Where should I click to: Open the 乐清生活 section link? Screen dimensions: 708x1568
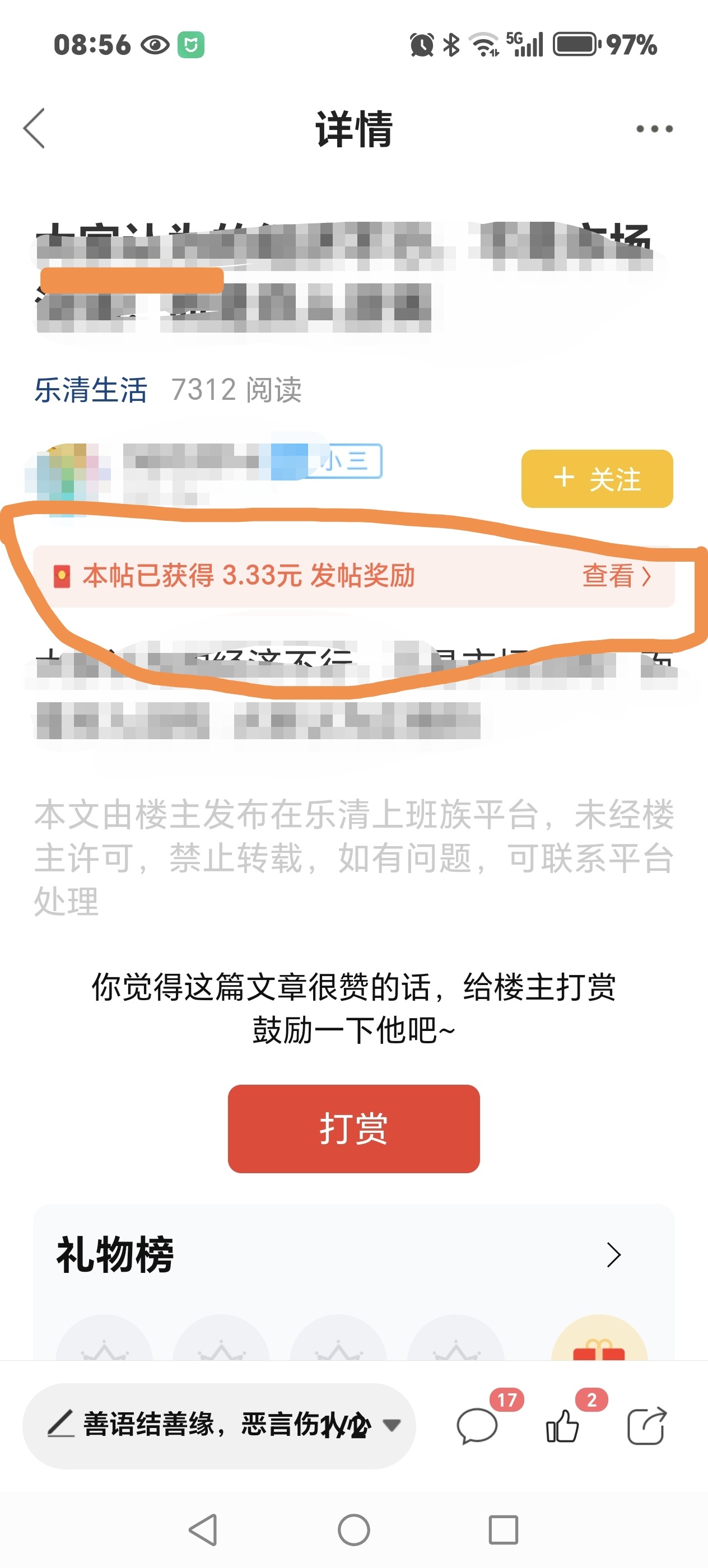coord(91,390)
